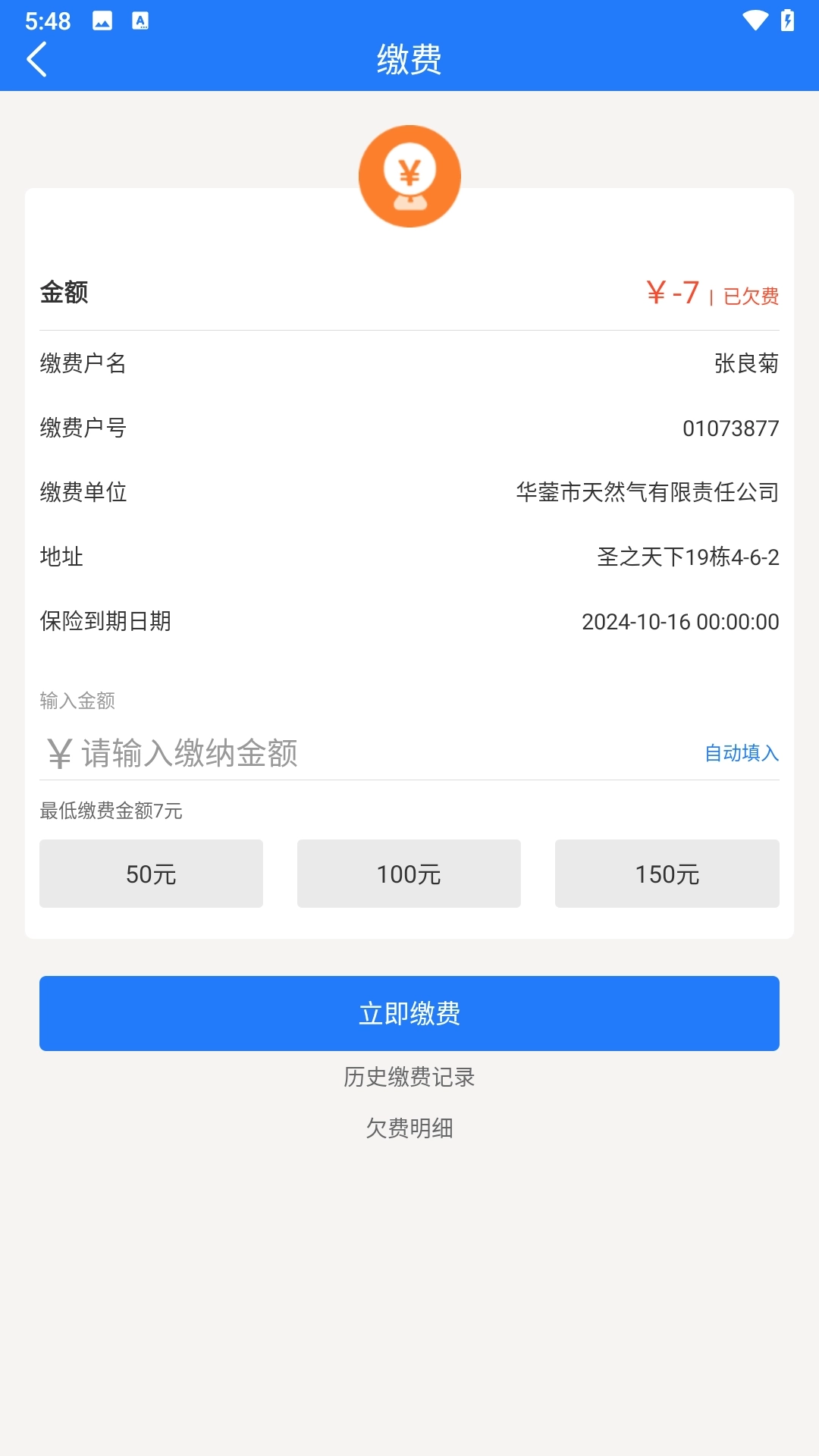Select the 50元 quick amount option
The width and height of the screenshot is (819, 1456).
point(150,873)
